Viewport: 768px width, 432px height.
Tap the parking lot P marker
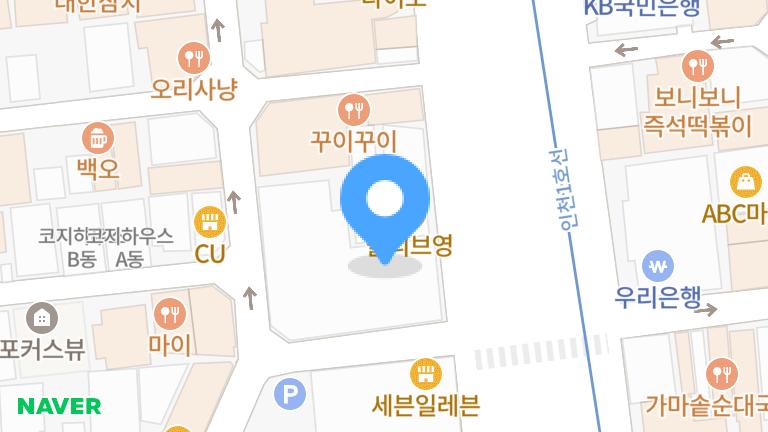tap(289, 394)
